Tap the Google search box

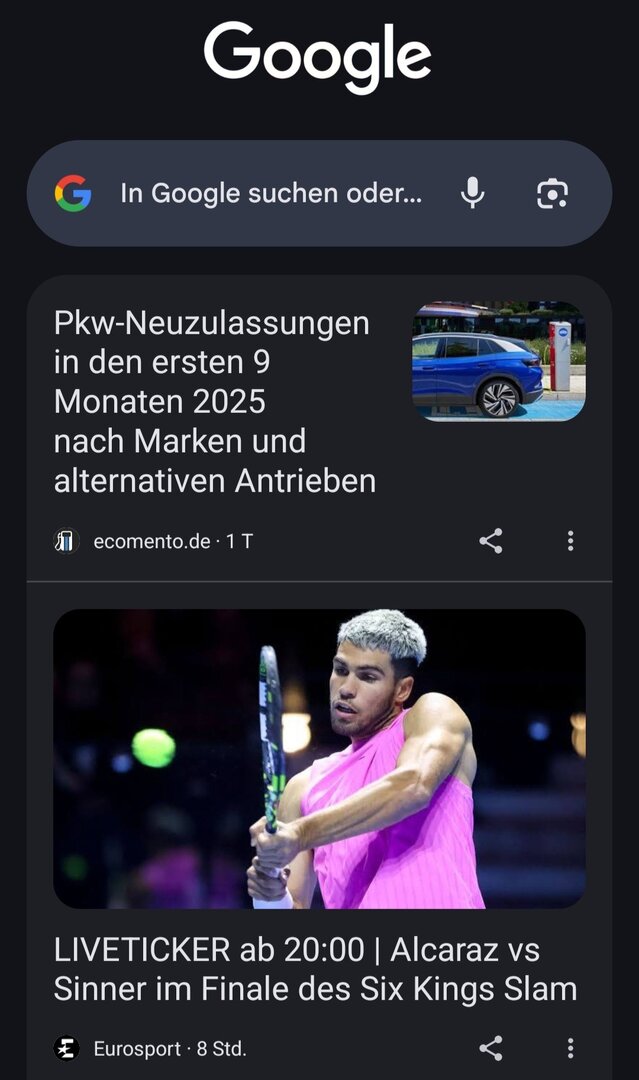coord(270,193)
